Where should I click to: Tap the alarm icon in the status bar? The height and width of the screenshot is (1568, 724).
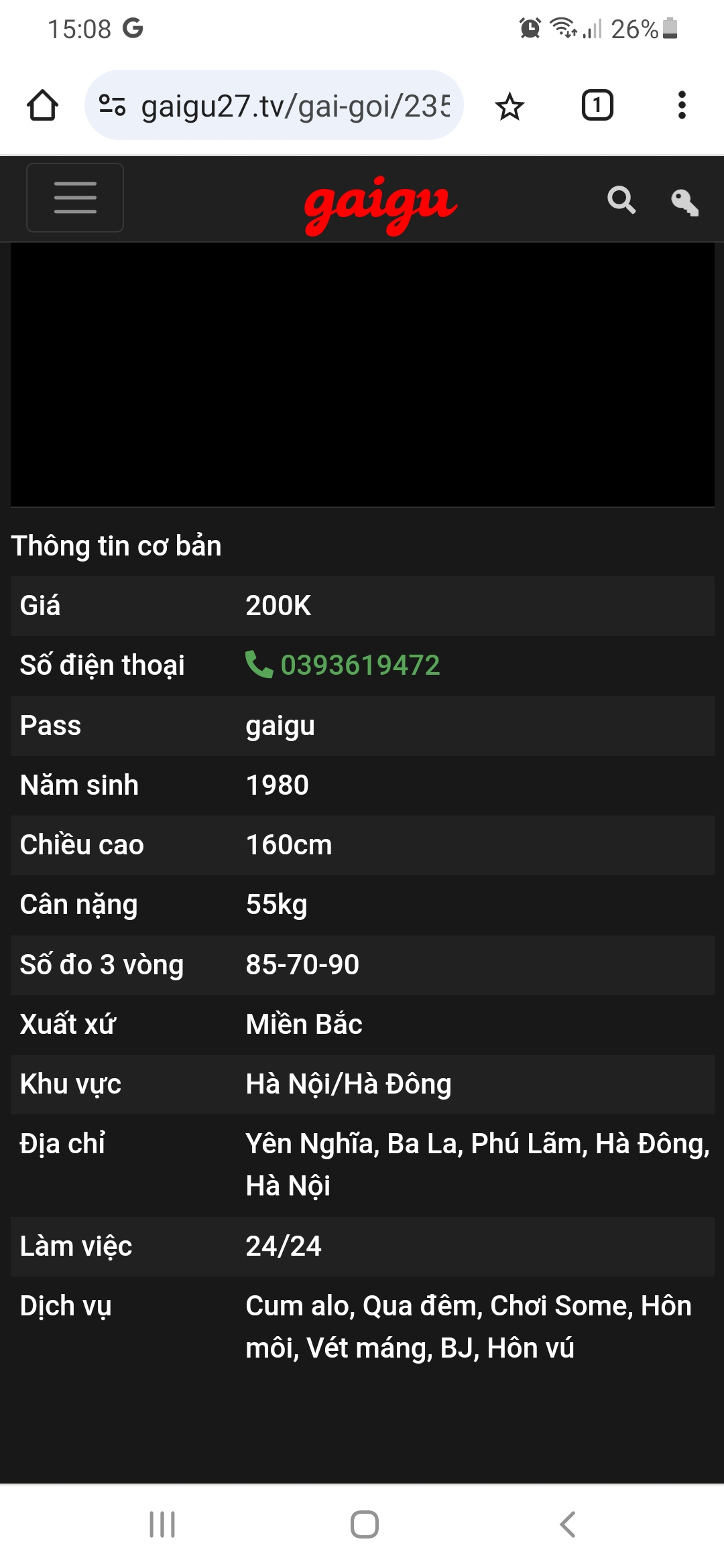point(529,27)
